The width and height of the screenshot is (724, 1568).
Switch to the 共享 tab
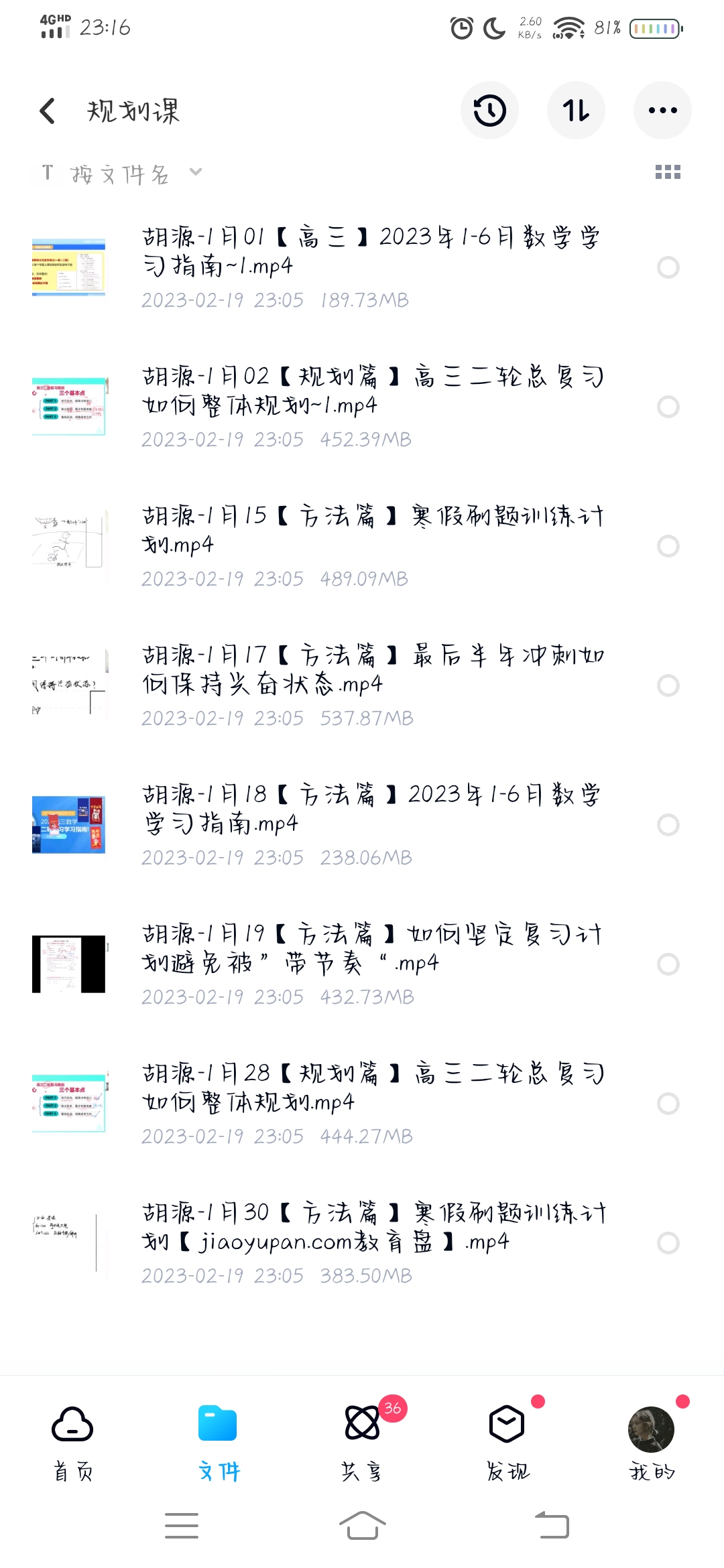click(362, 1441)
